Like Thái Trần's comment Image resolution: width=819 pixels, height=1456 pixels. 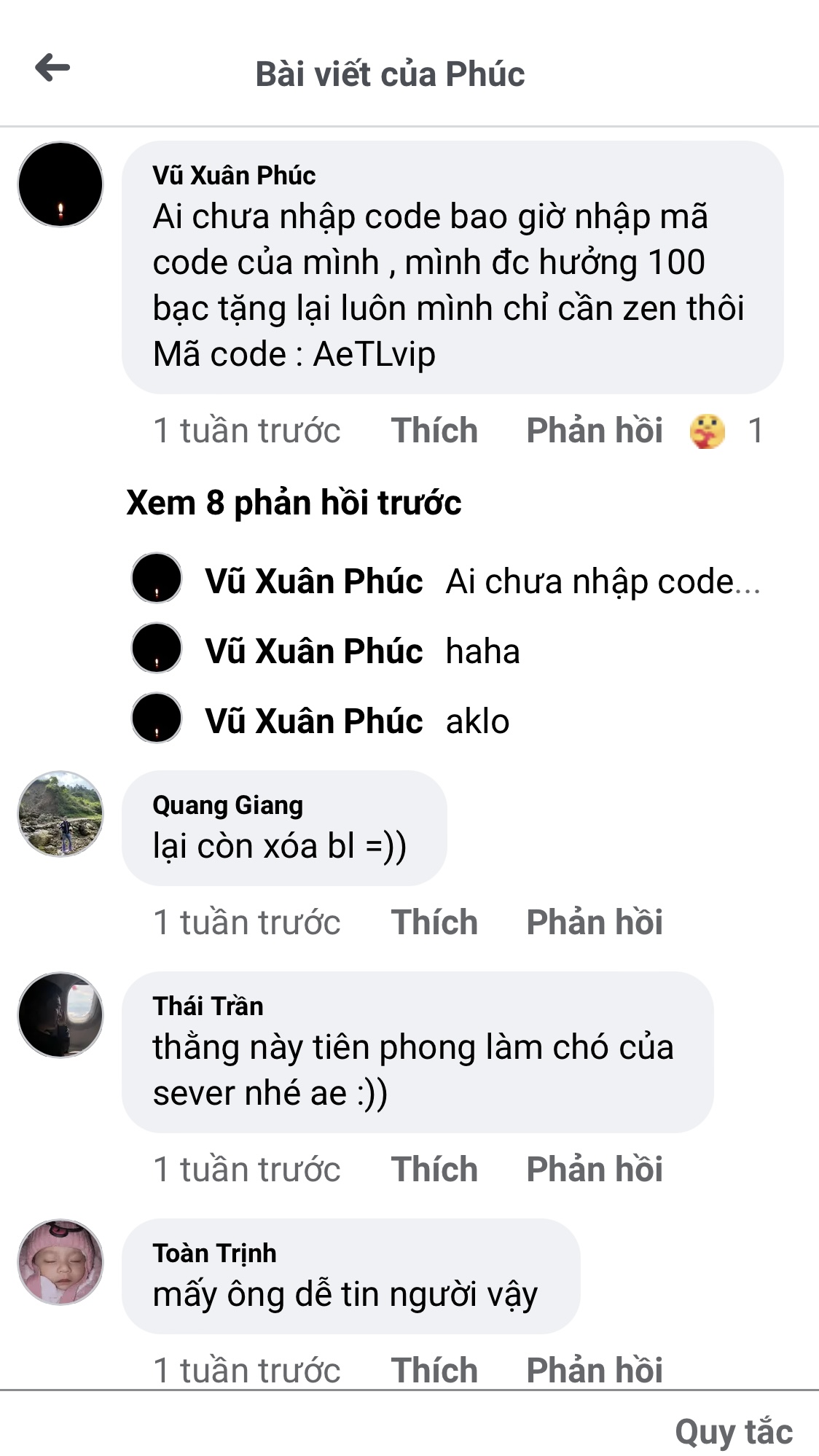[x=434, y=1169]
